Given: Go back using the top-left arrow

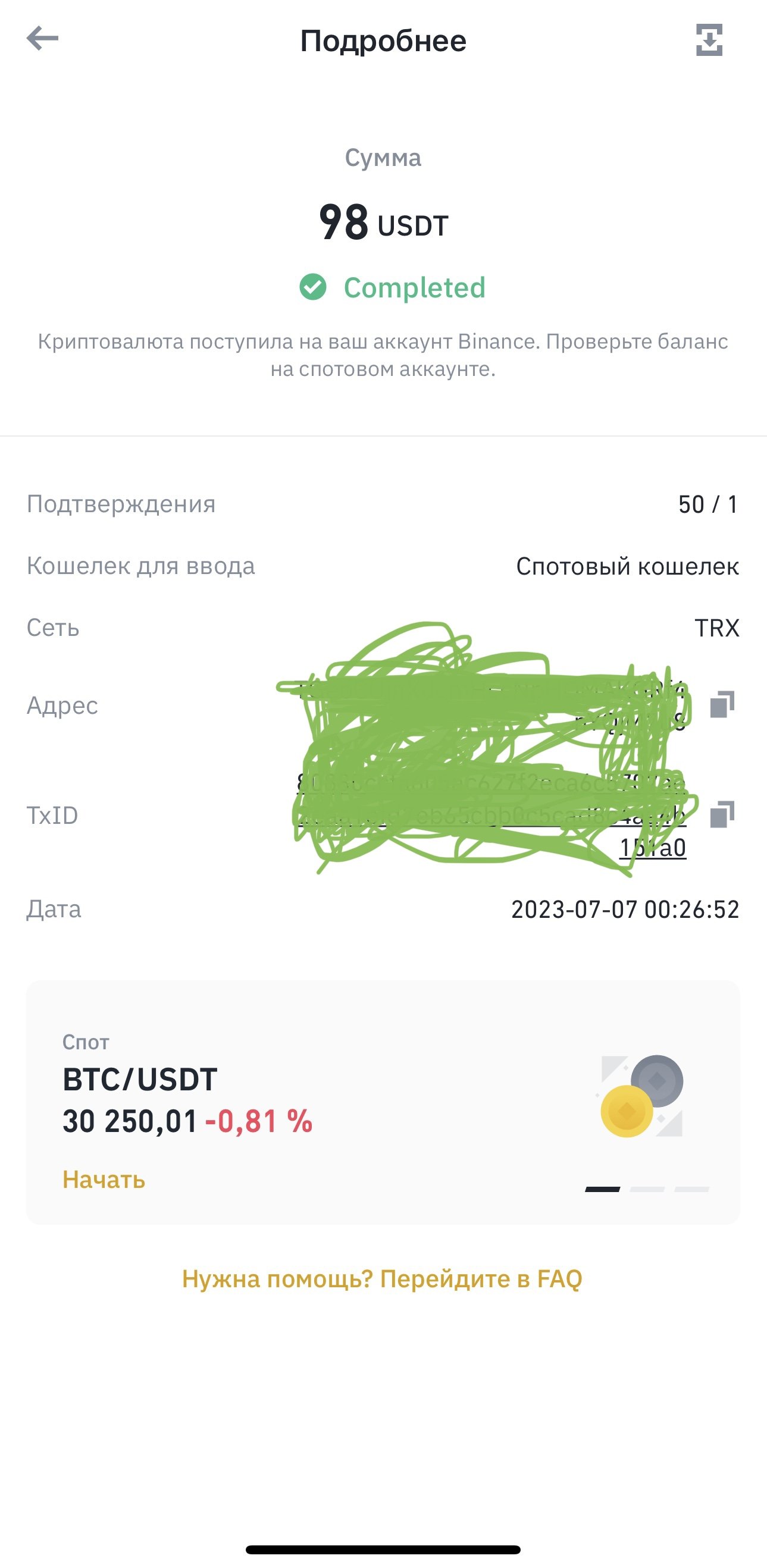Looking at the screenshot, I should (x=43, y=39).
